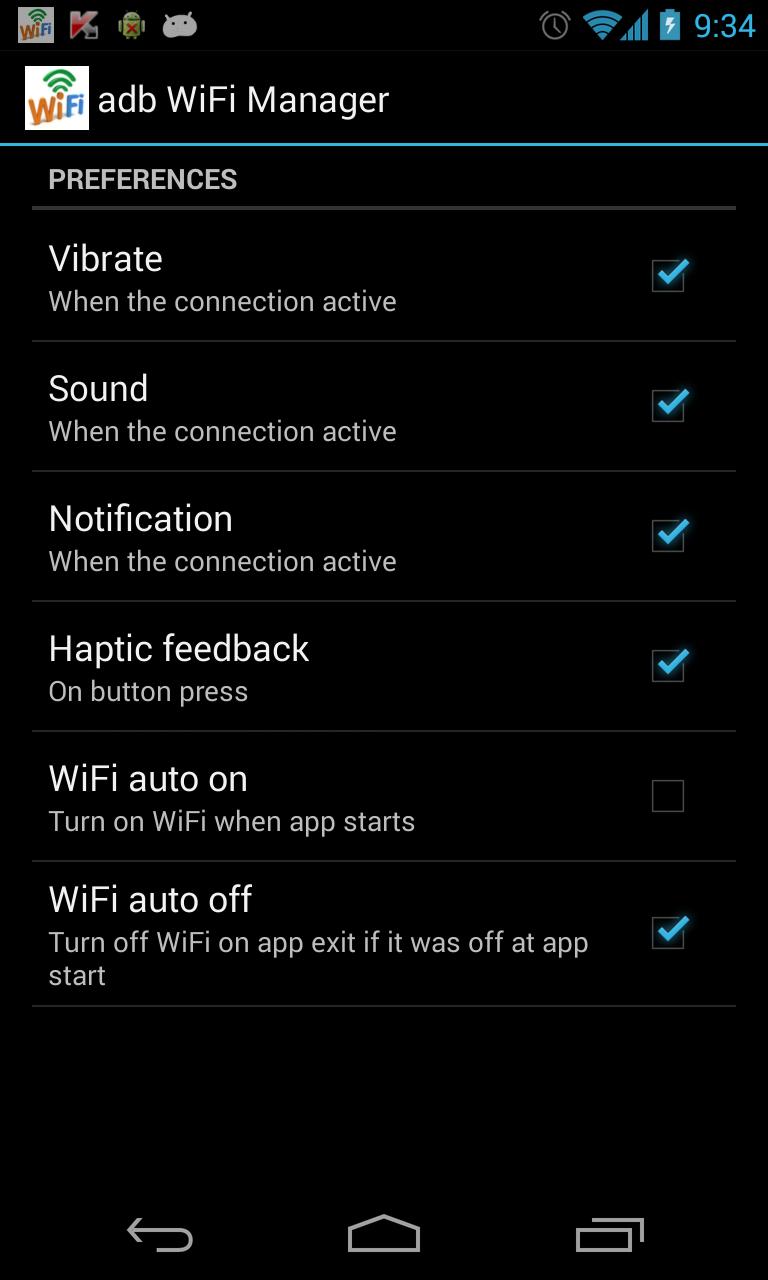
Task: Uncheck WiFi auto off on app exit
Action: pyautogui.click(x=668, y=931)
